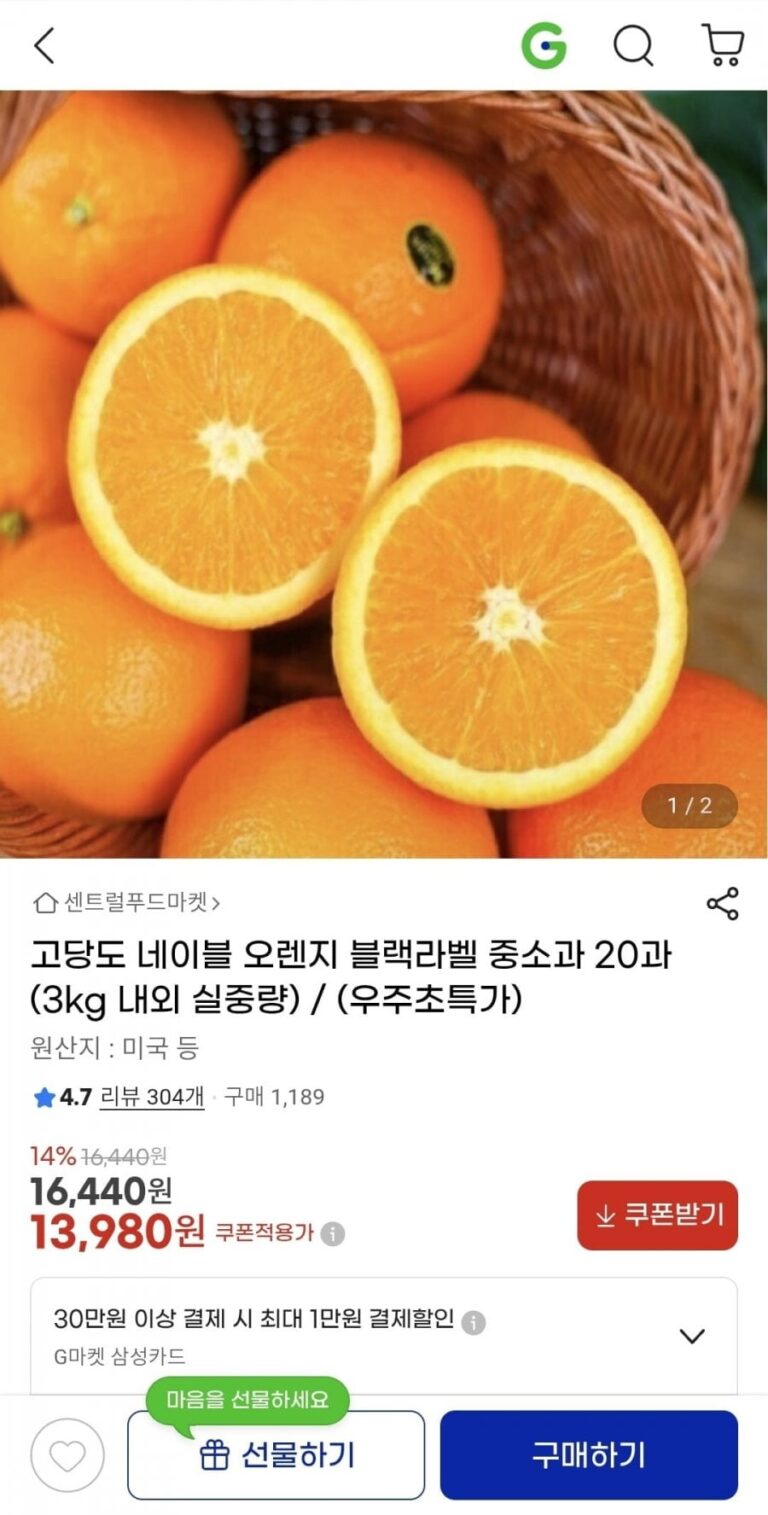Tap the 선물하기 gift button

pyautogui.click(x=276, y=1455)
